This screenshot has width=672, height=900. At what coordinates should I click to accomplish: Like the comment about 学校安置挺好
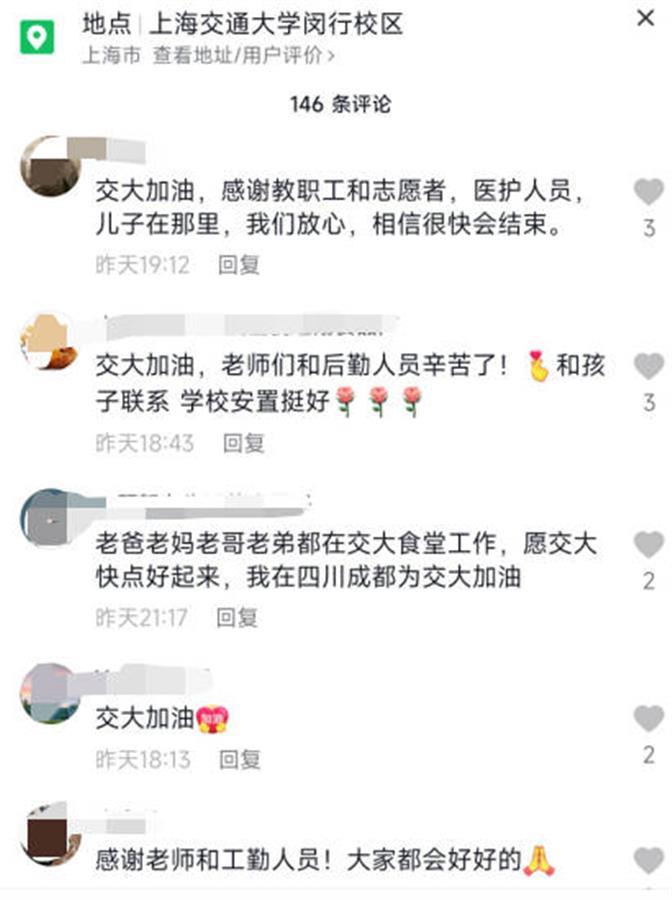648,366
